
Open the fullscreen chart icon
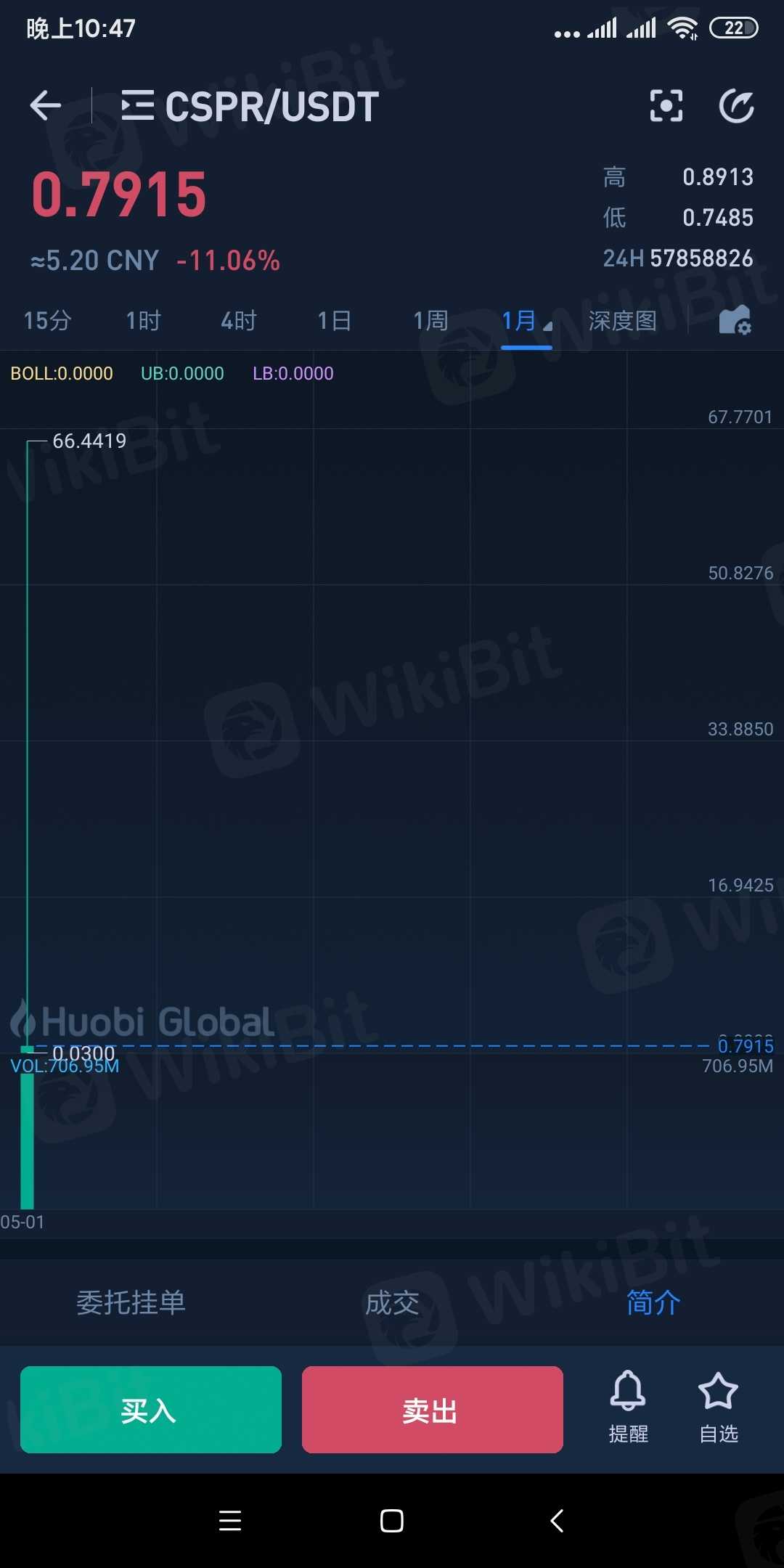[x=666, y=106]
